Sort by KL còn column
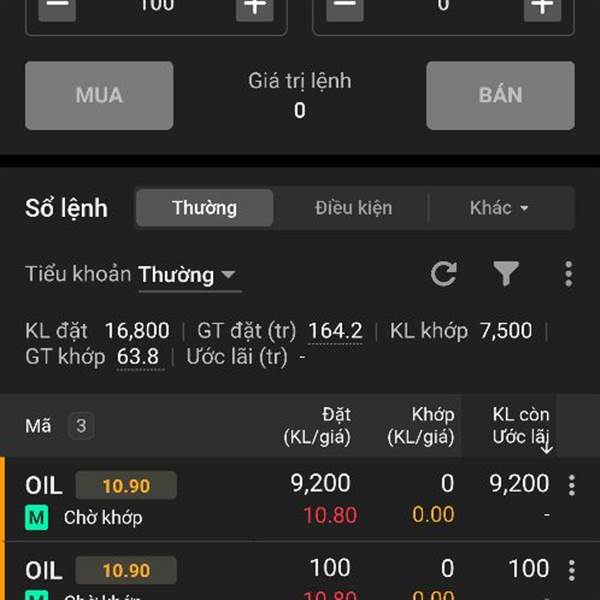The height and width of the screenshot is (600, 600). tap(522, 426)
